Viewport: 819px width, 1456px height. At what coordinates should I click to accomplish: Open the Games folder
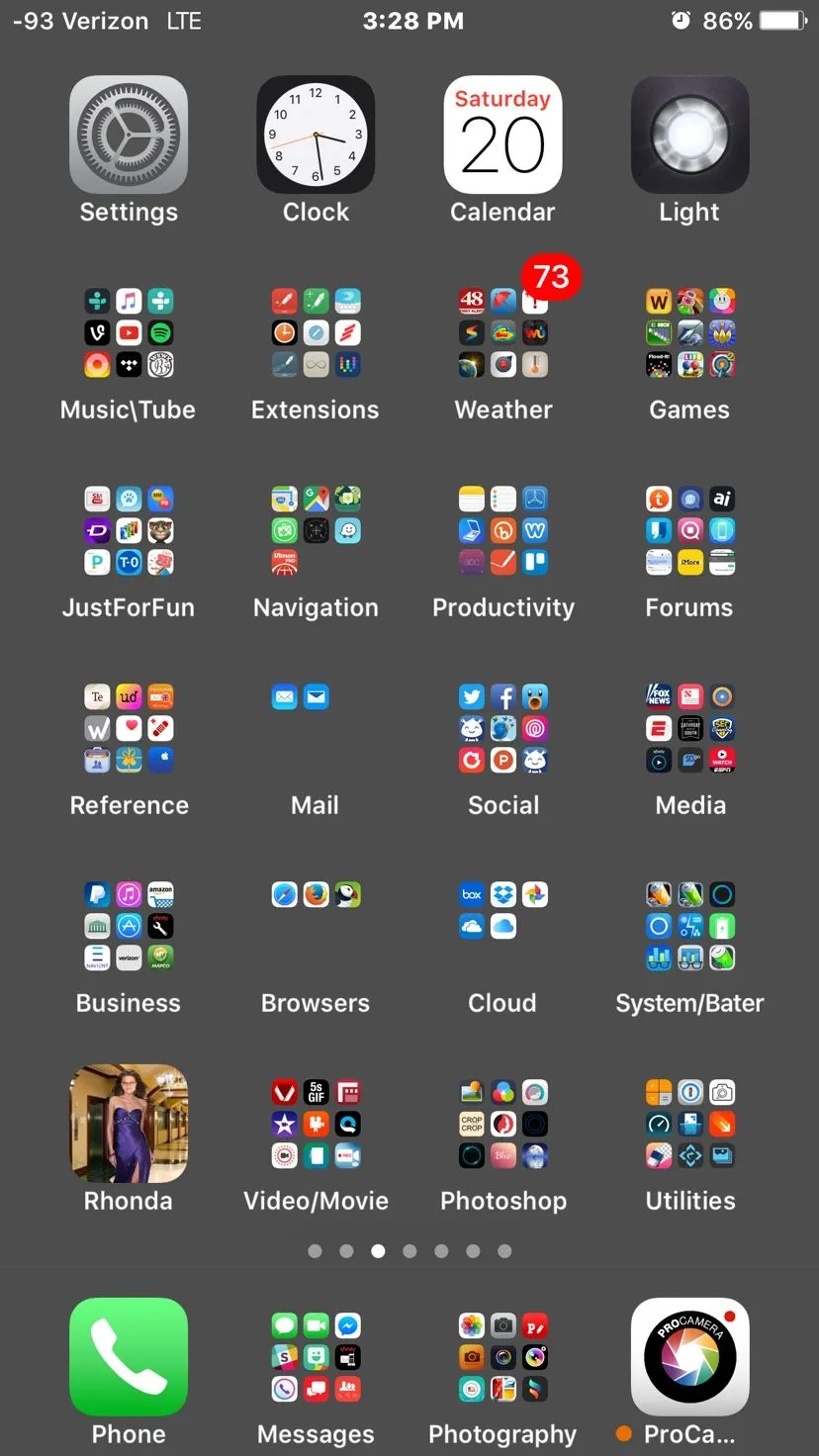tap(689, 333)
